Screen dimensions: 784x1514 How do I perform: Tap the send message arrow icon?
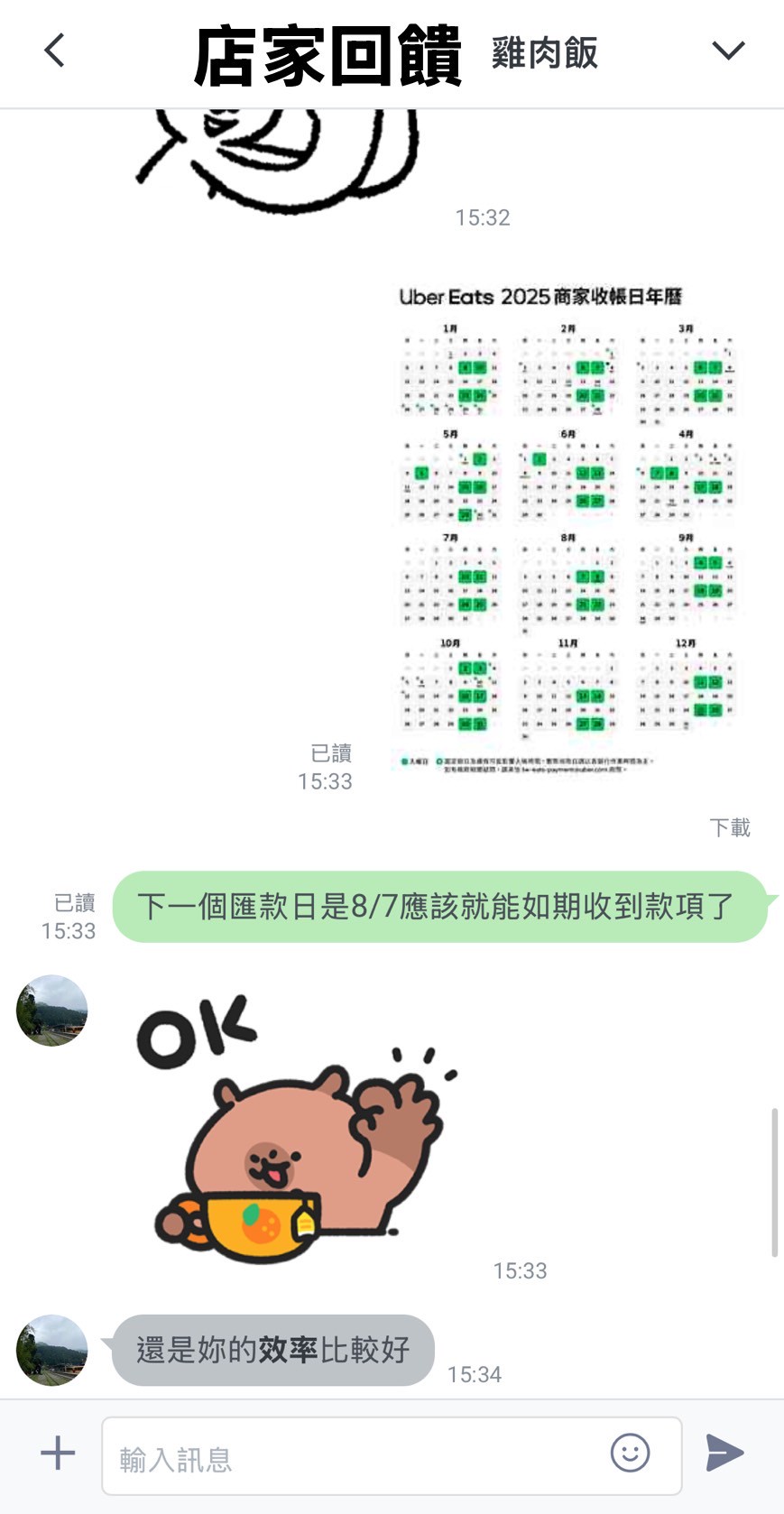724,1453
